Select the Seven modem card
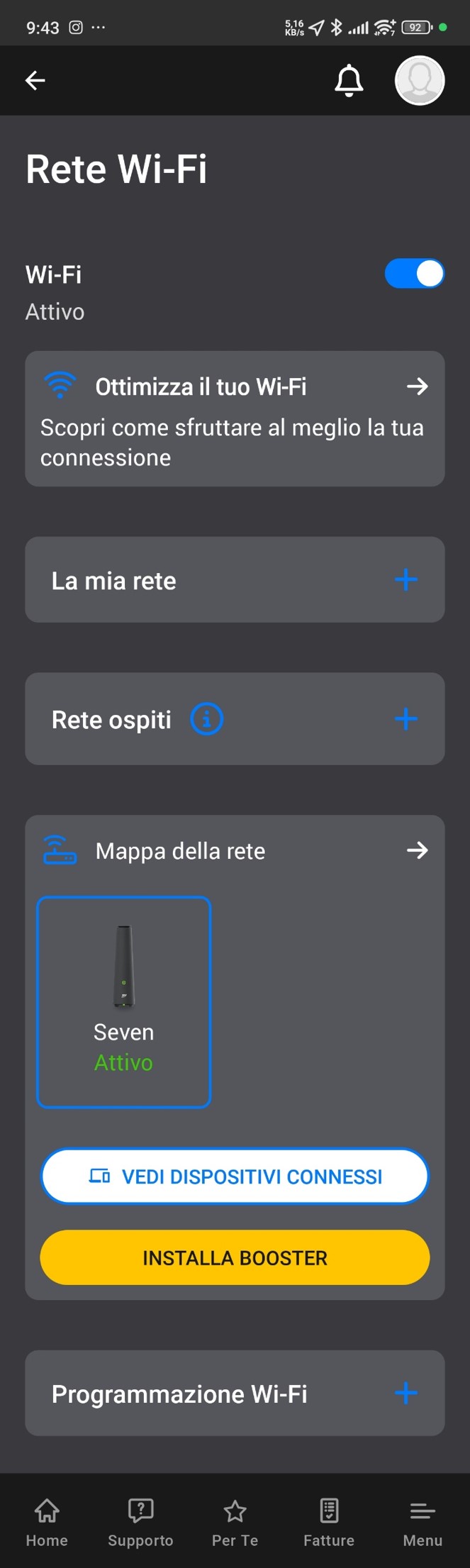The width and height of the screenshot is (470, 1568). (x=124, y=1001)
